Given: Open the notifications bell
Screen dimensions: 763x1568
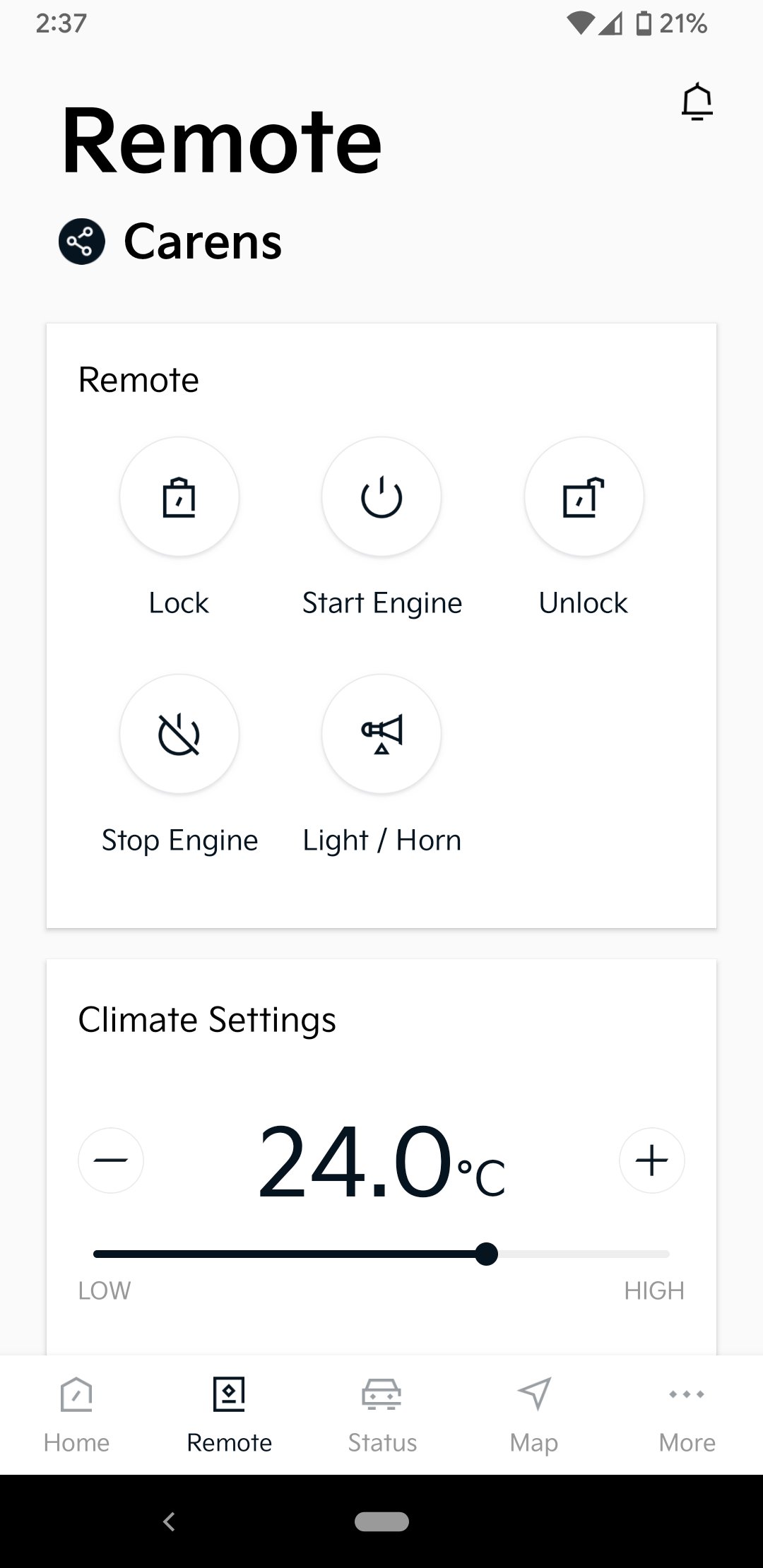Looking at the screenshot, I should 697,102.
